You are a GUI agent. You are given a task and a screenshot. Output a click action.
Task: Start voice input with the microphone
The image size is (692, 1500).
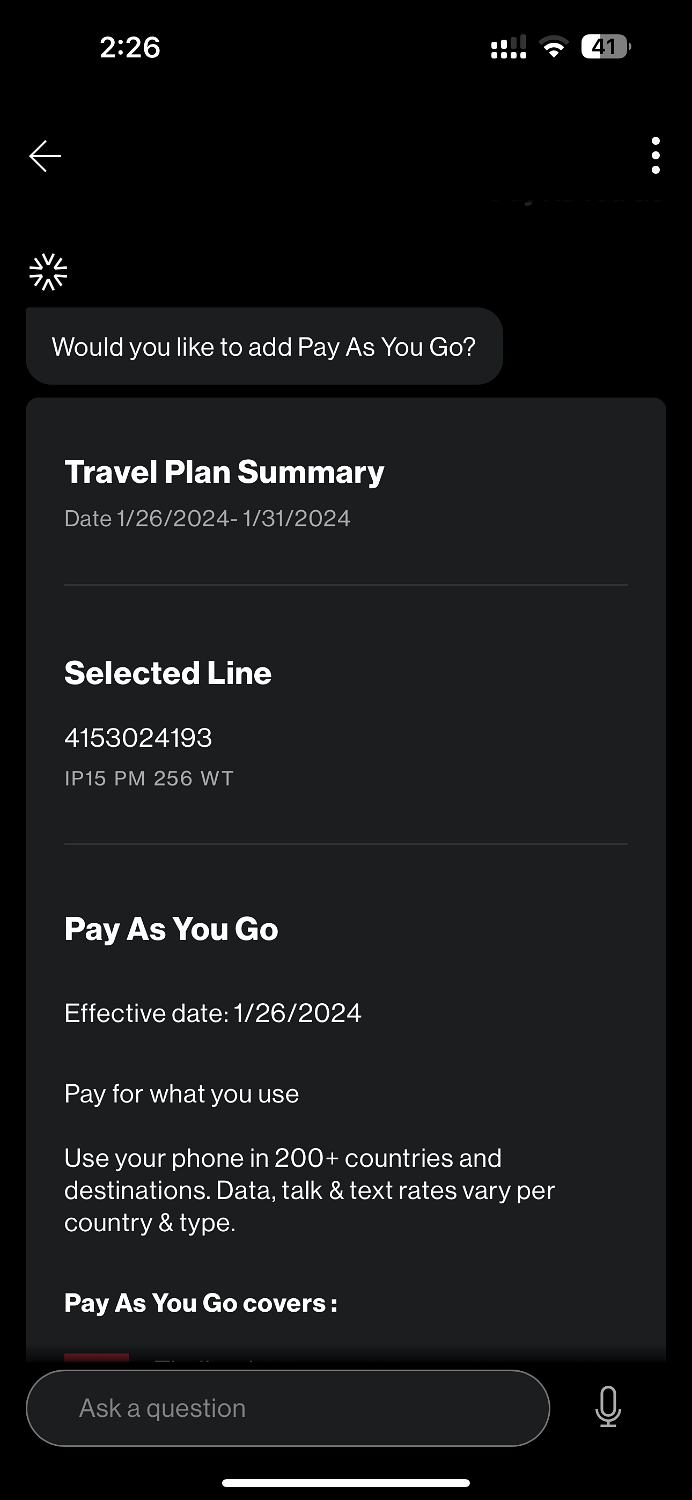(x=608, y=1407)
